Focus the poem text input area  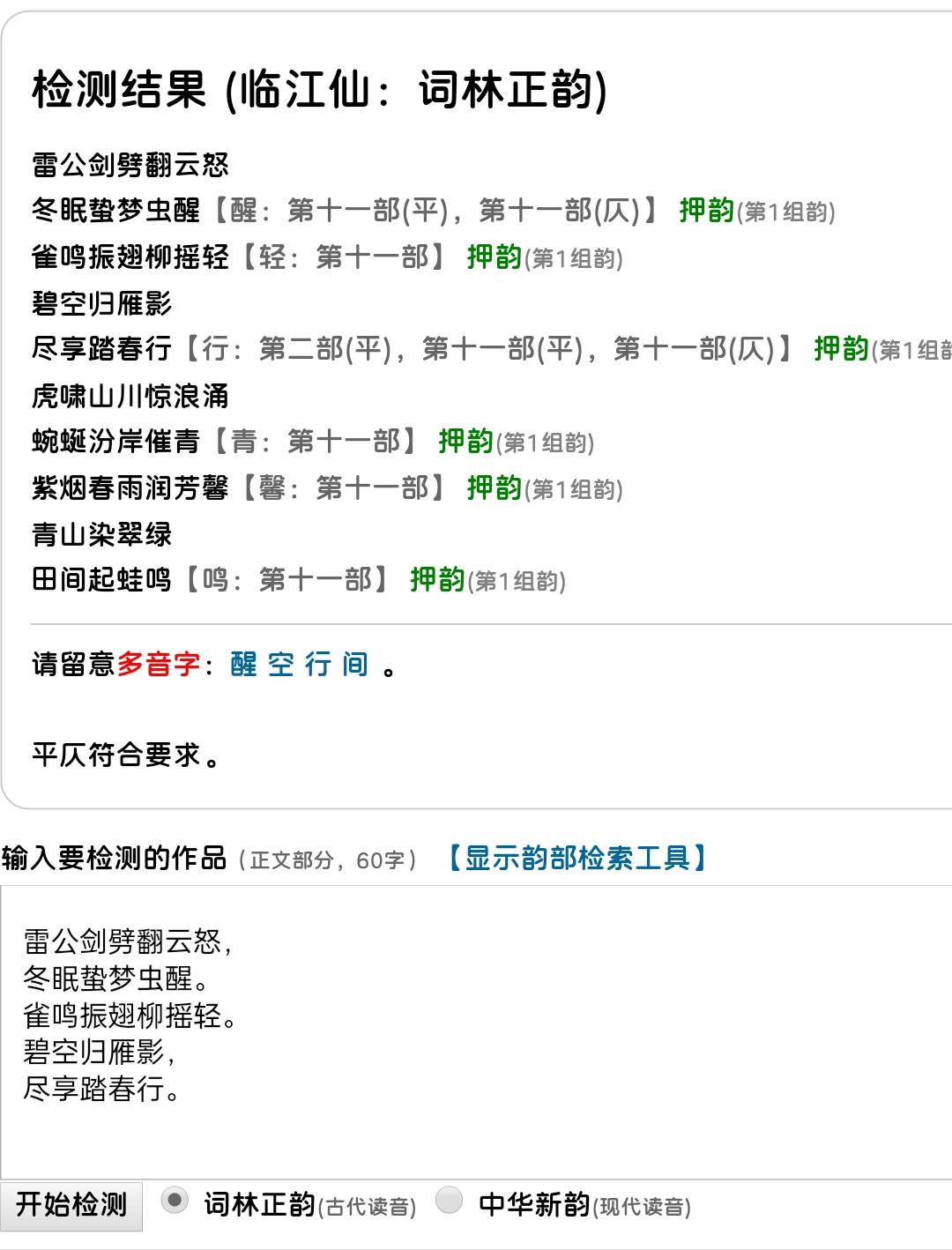476,1031
